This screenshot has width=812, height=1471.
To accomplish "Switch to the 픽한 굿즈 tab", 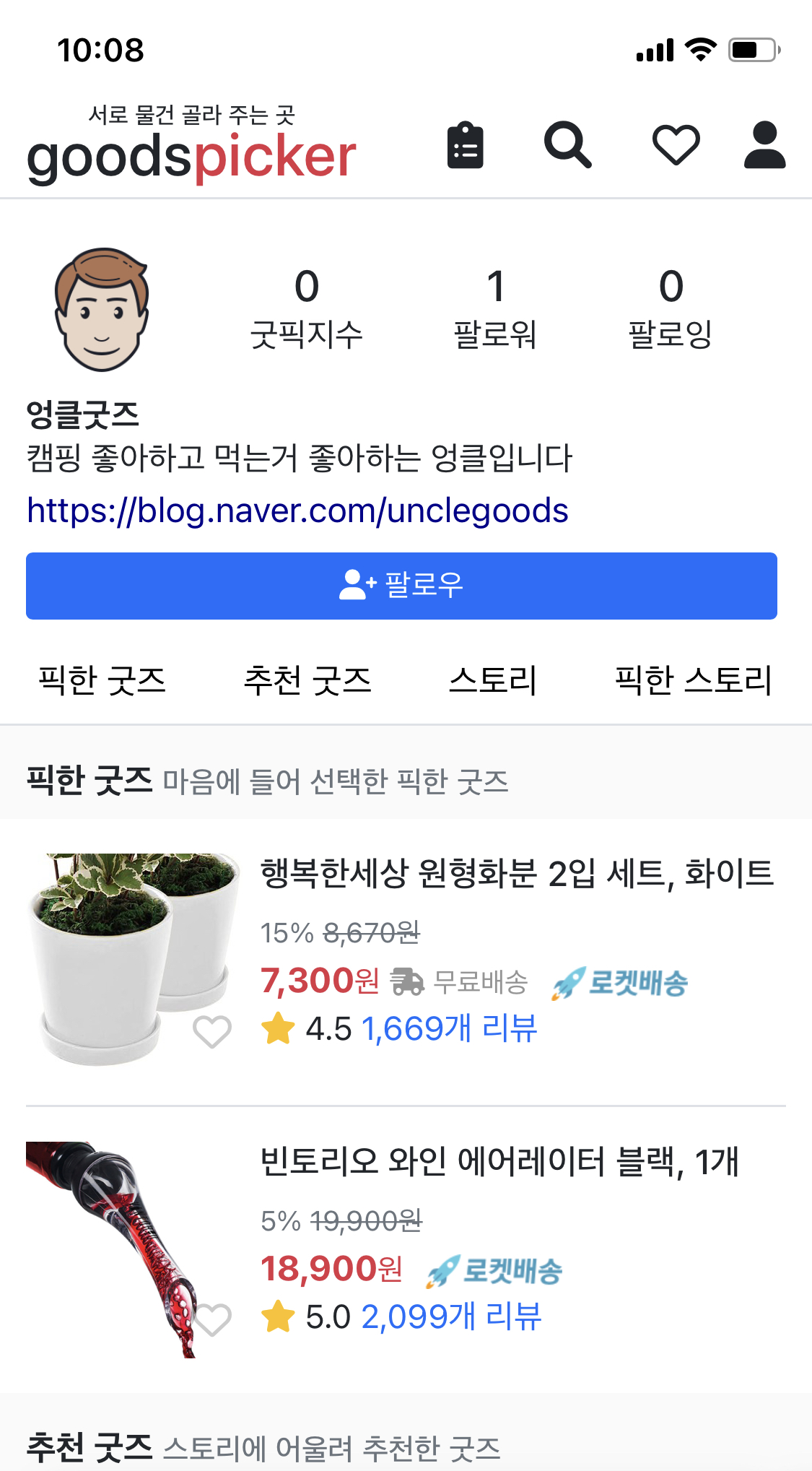I will pos(102,680).
